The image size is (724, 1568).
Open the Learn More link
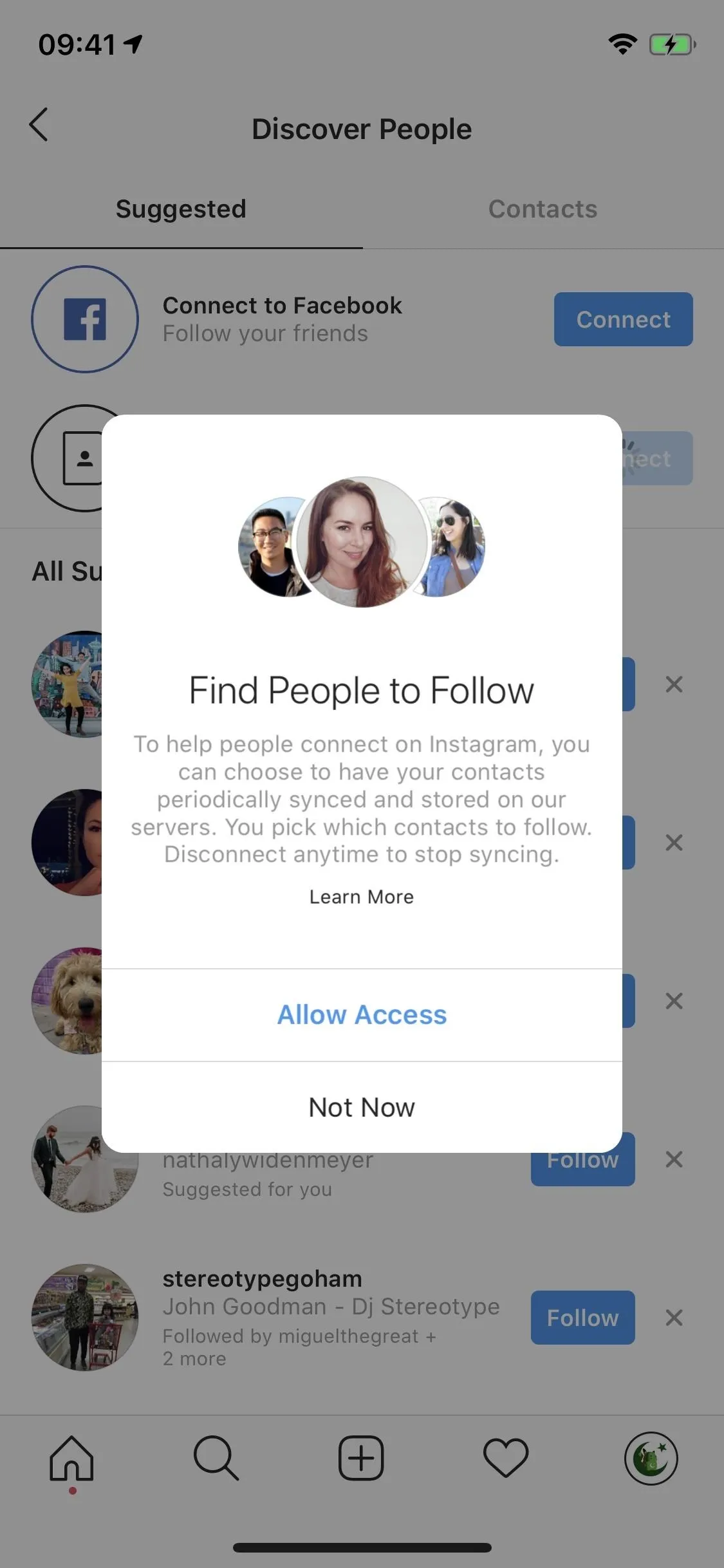pyautogui.click(x=362, y=897)
